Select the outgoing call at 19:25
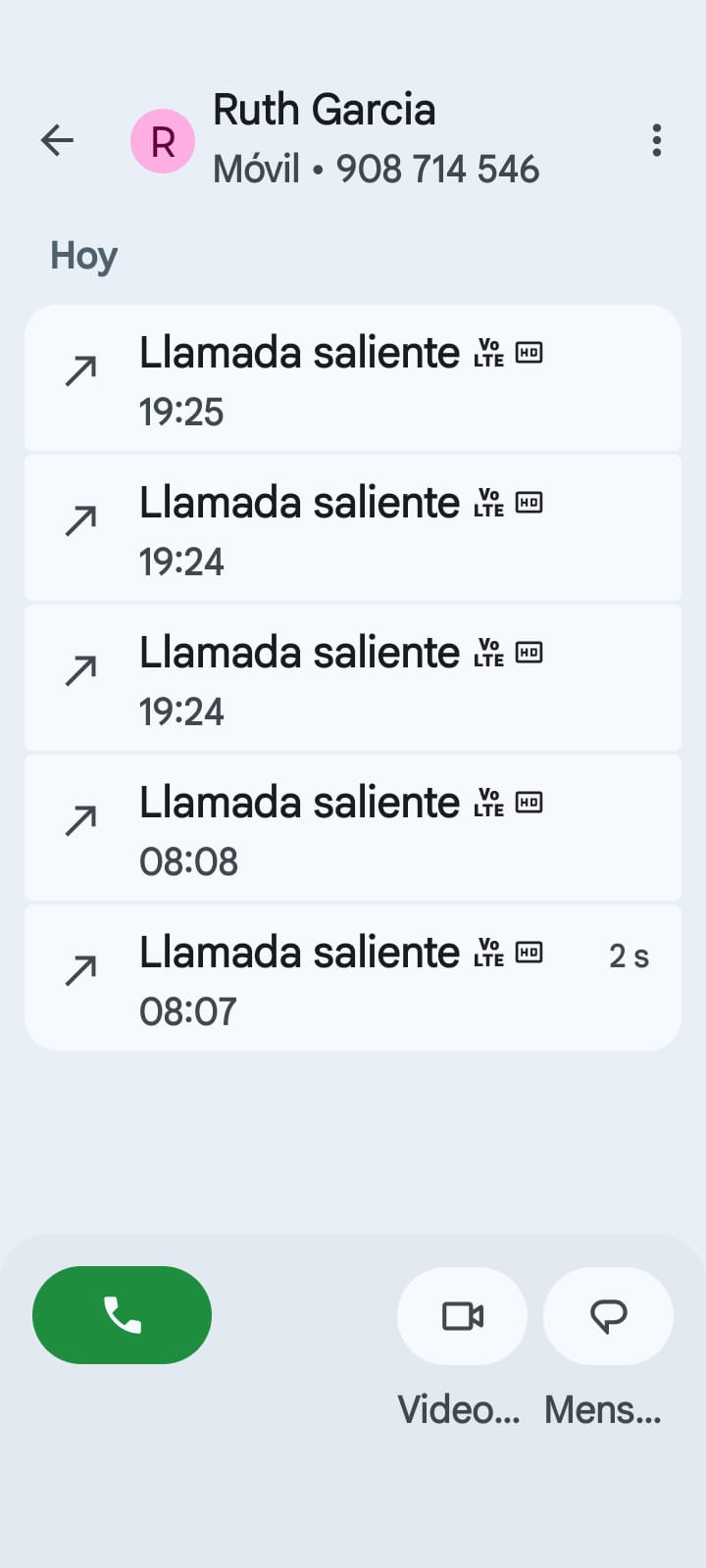Screen dimensions: 706x1568 (x=352, y=378)
